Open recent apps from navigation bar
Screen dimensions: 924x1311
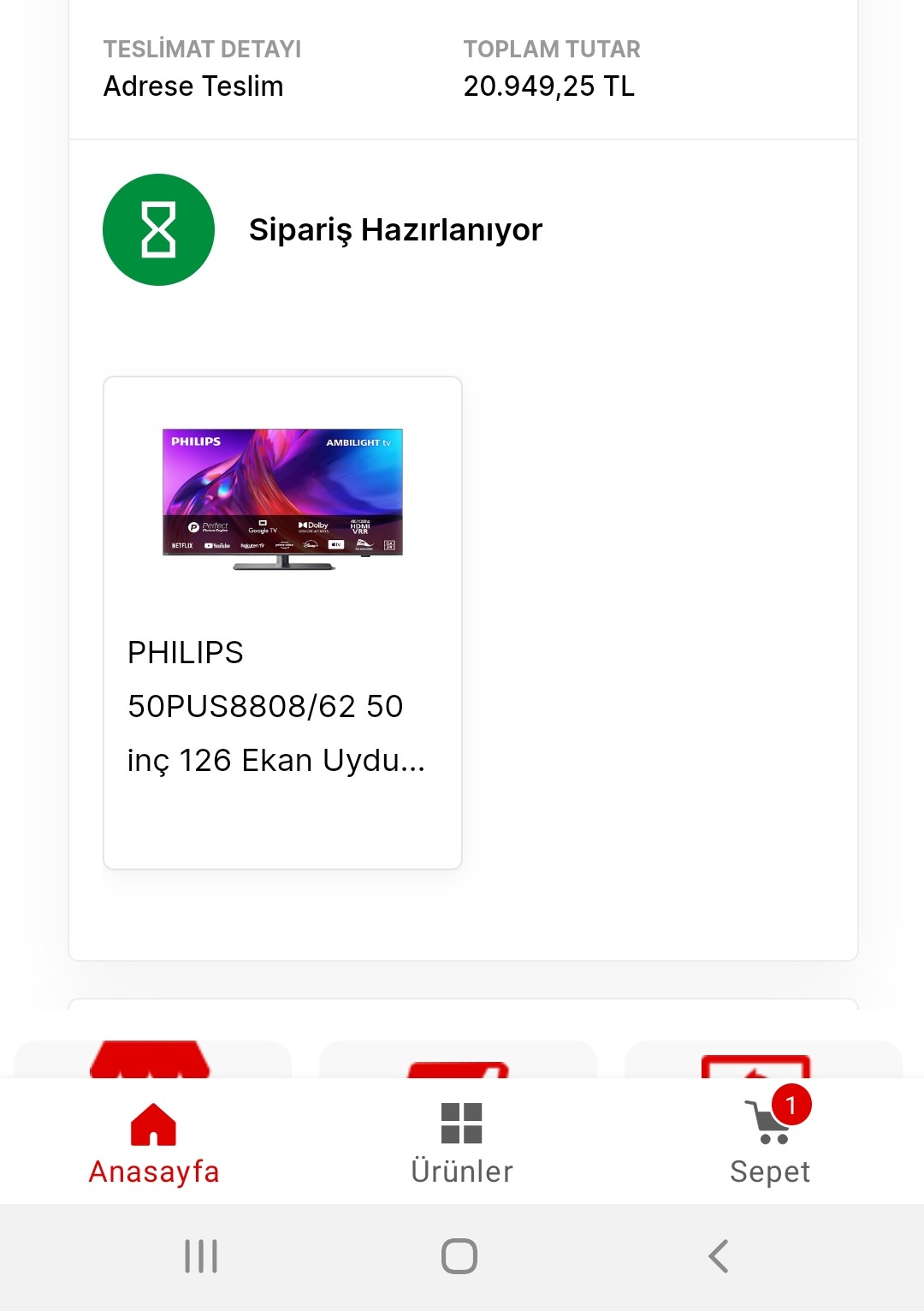click(x=201, y=1256)
